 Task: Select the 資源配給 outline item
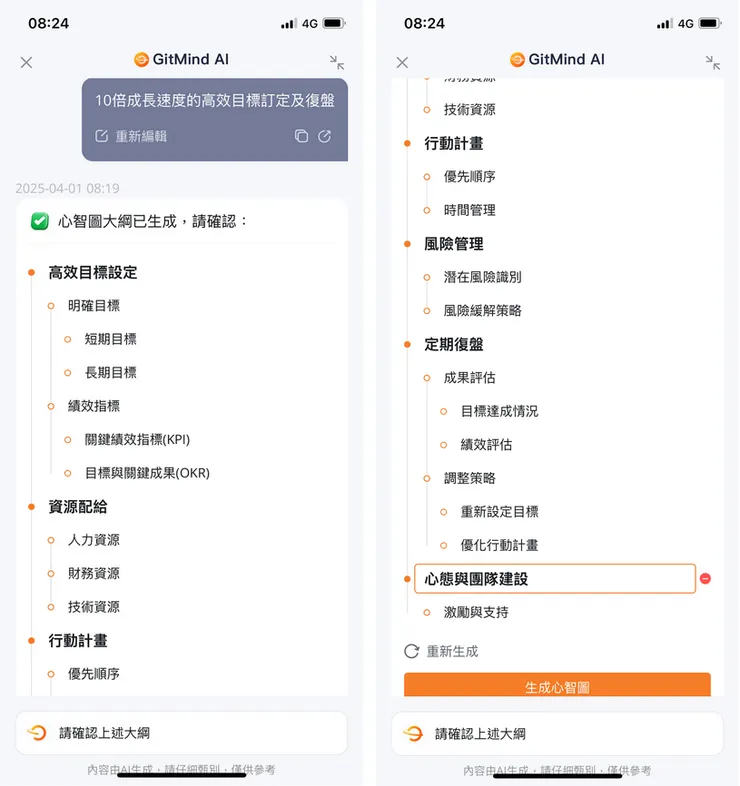pos(78,506)
